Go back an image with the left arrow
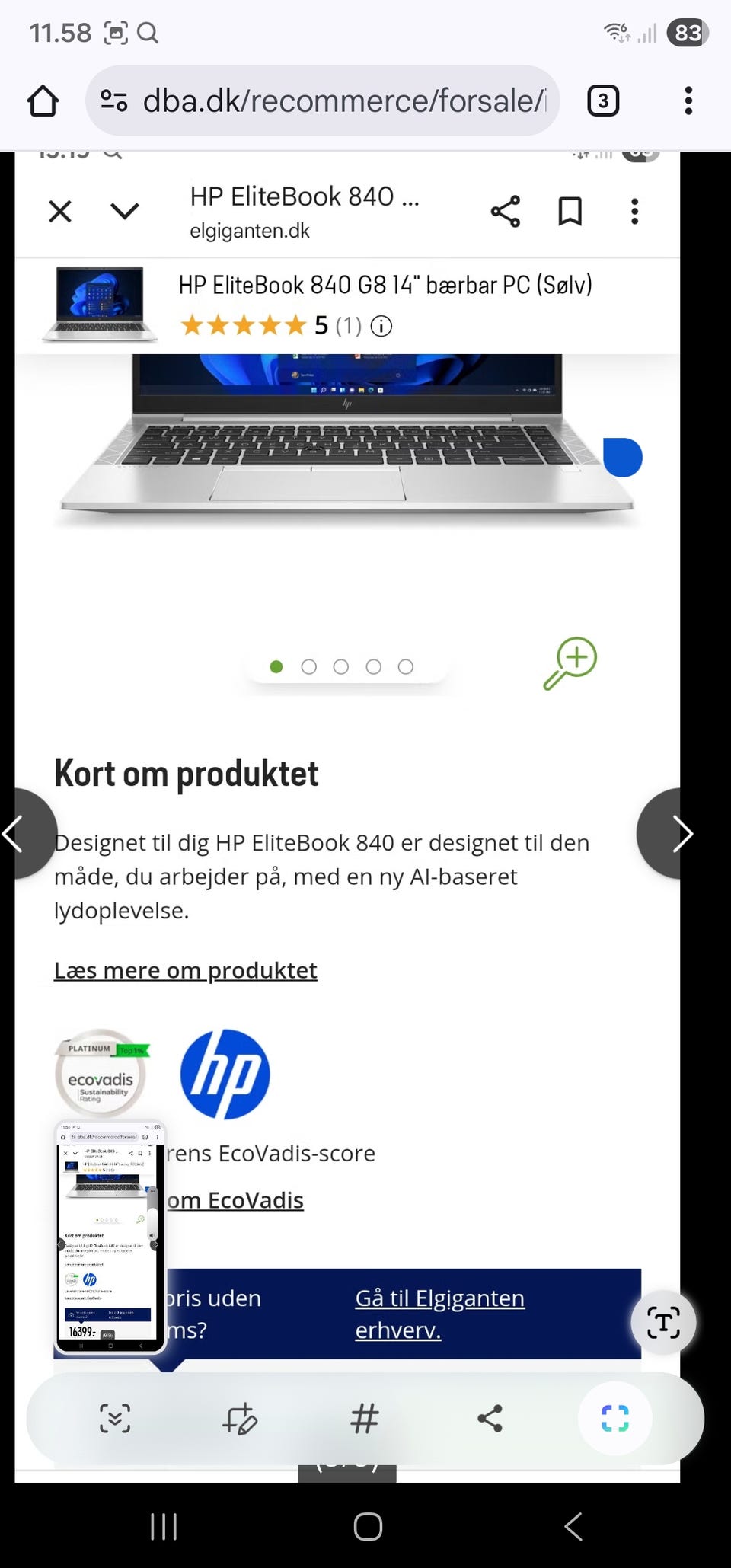 click(x=15, y=833)
